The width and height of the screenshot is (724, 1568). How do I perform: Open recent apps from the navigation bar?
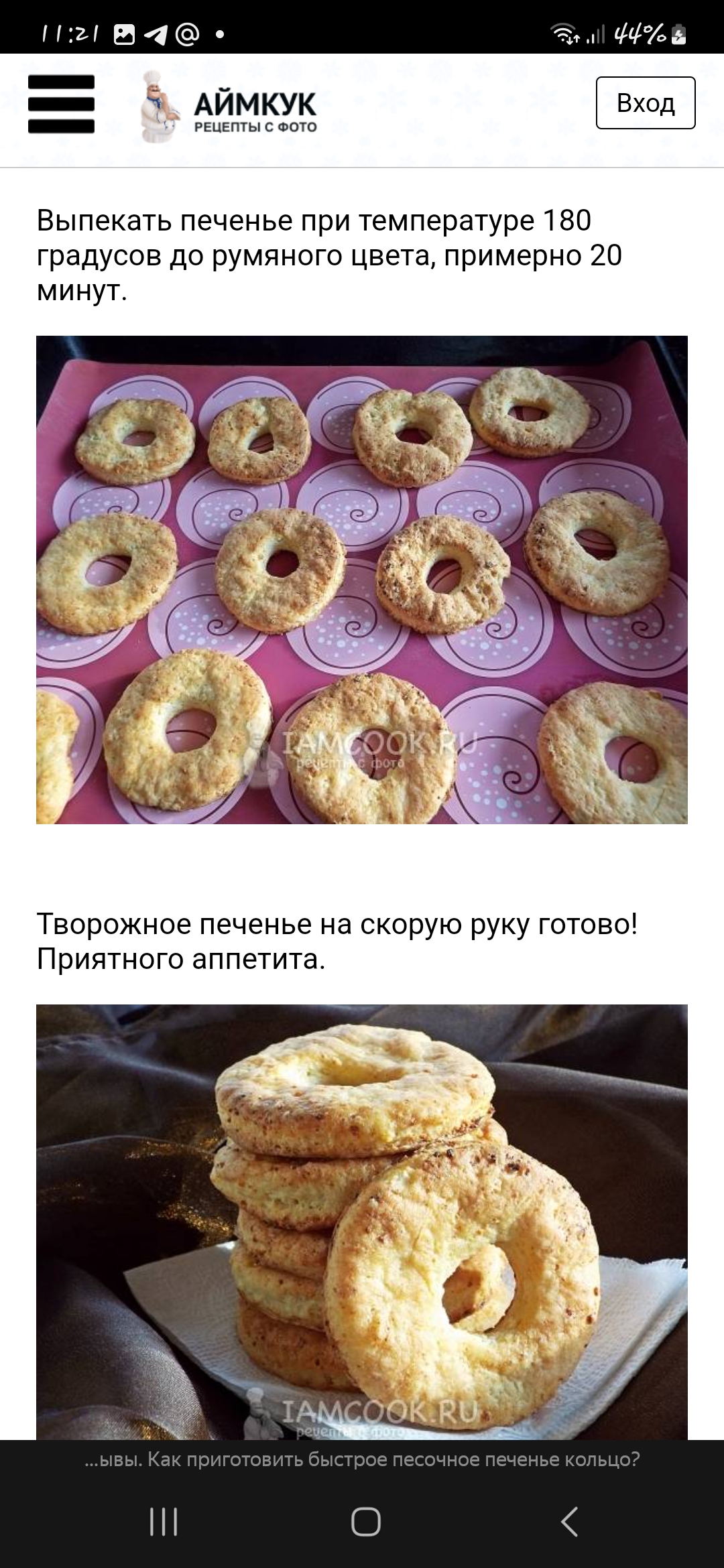pyautogui.click(x=164, y=1521)
